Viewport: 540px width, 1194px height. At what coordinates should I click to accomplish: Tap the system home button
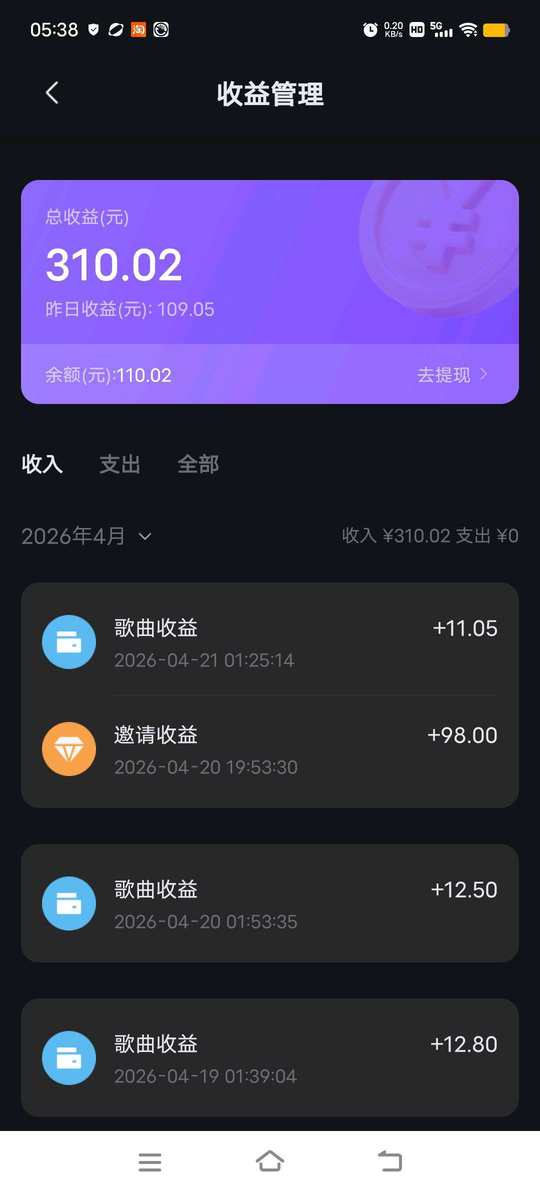pyautogui.click(x=270, y=1161)
